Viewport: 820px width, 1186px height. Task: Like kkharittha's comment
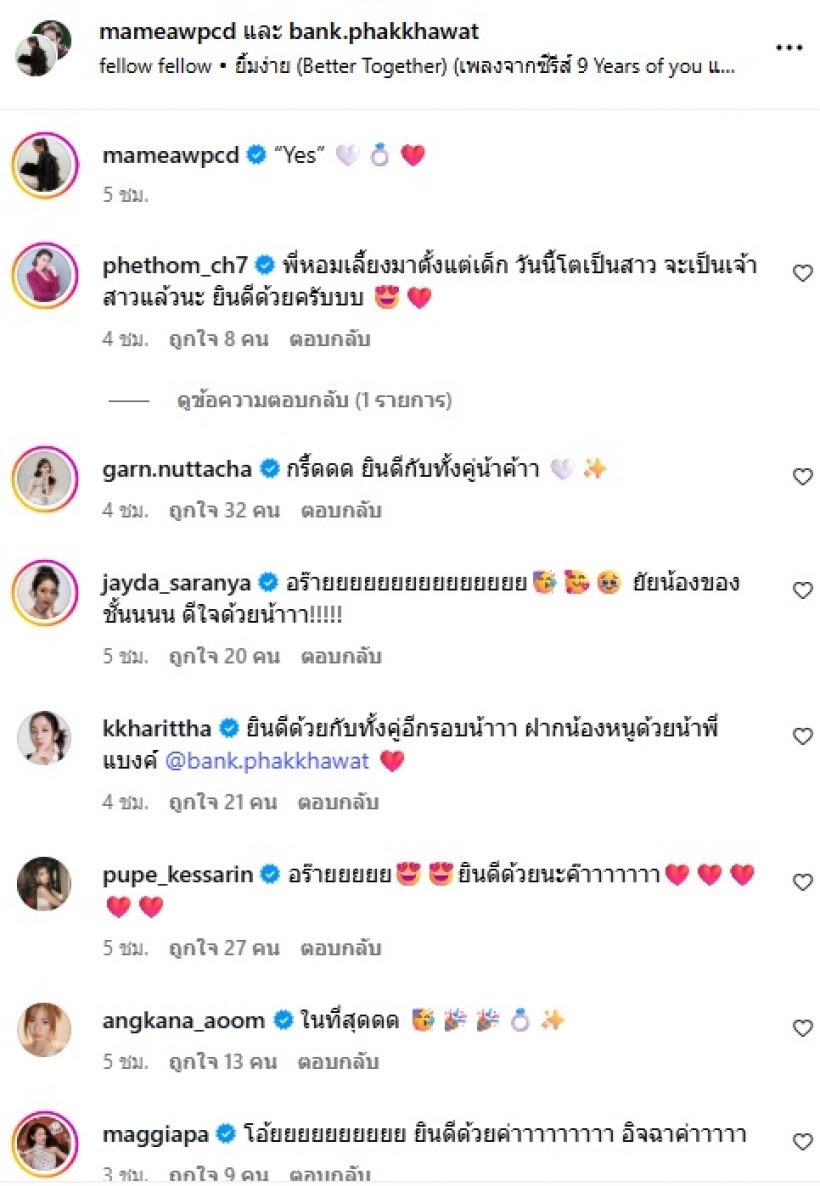[802, 737]
